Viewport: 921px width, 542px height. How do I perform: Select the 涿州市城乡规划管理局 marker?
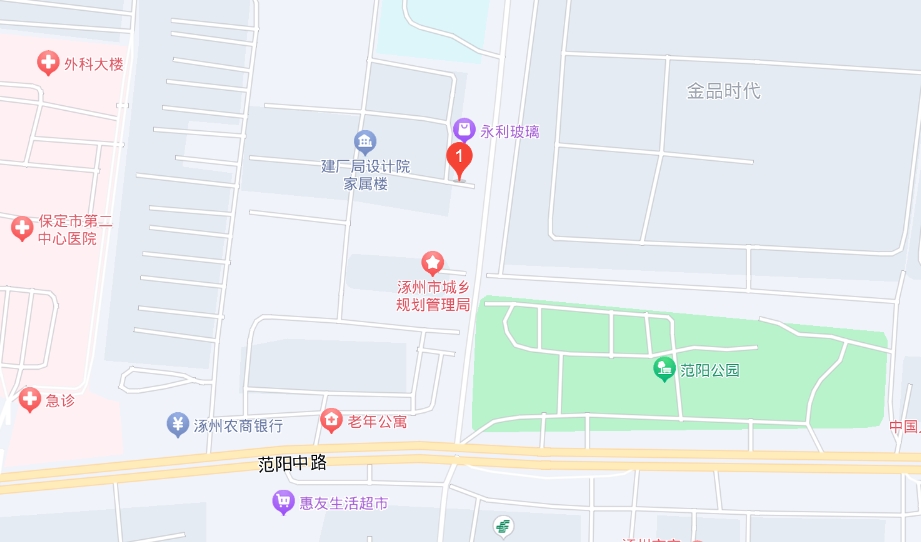(x=433, y=264)
